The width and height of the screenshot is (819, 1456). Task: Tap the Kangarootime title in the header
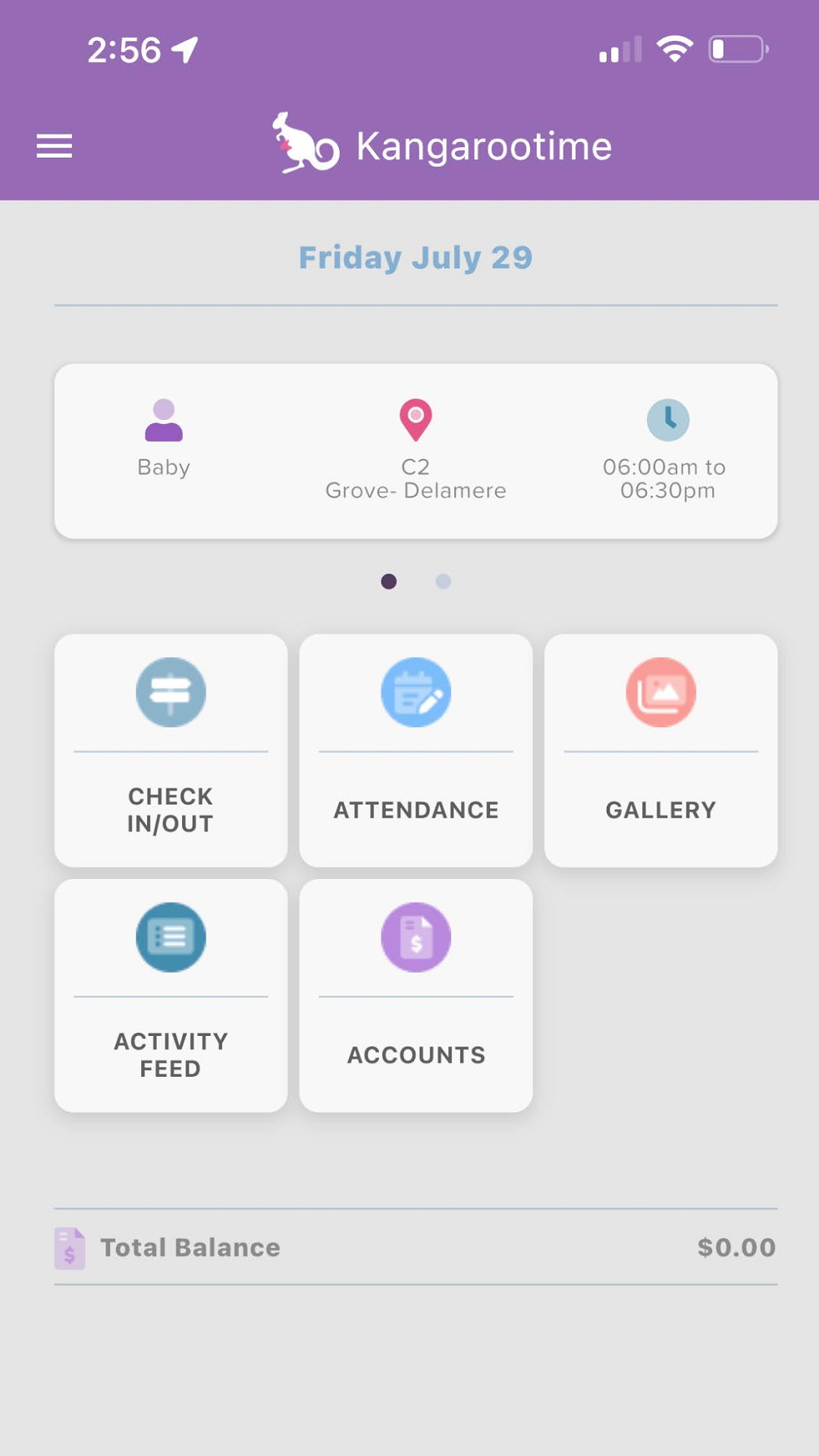tap(482, 146)
